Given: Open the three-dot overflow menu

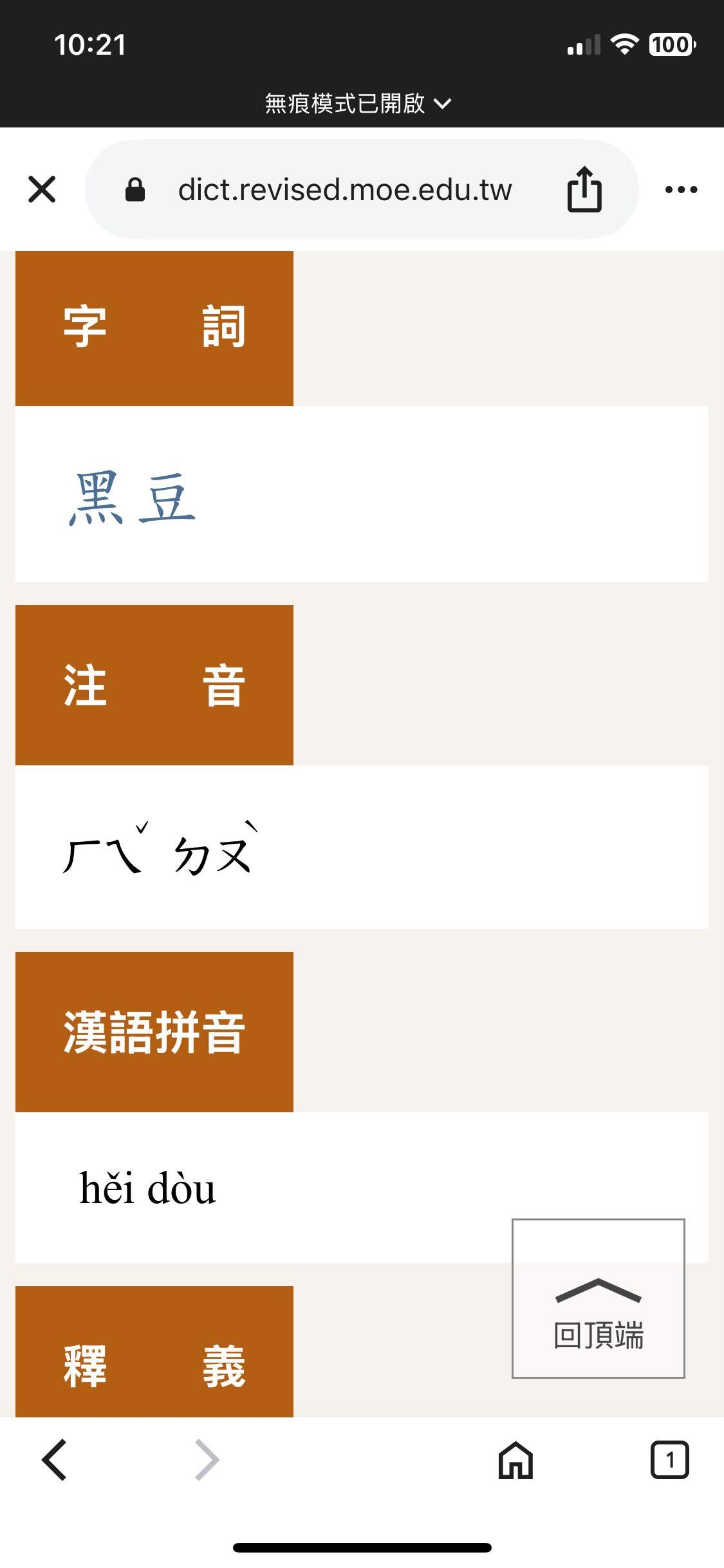Looking at the screenshot, I should 681,189.
